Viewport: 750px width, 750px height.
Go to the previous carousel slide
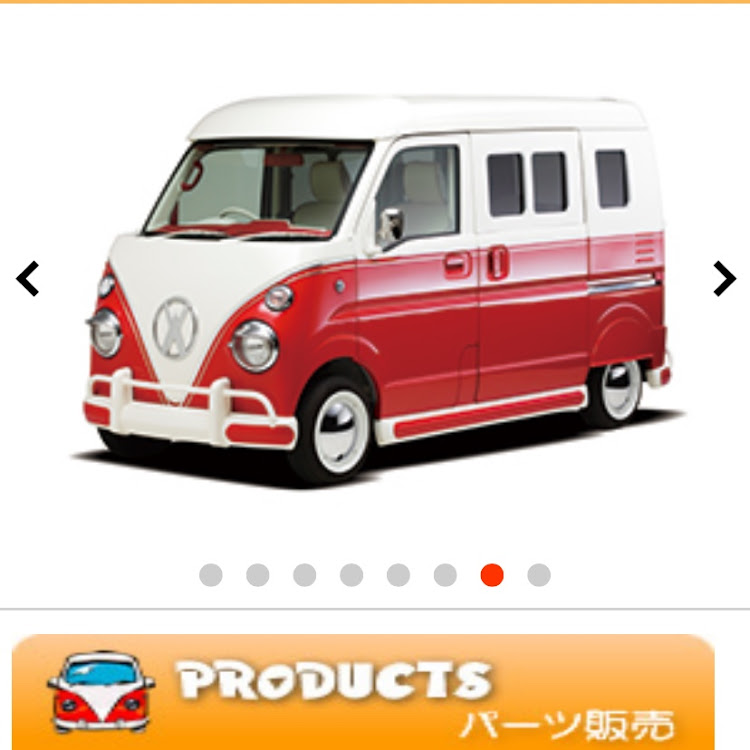coord(28,279)
